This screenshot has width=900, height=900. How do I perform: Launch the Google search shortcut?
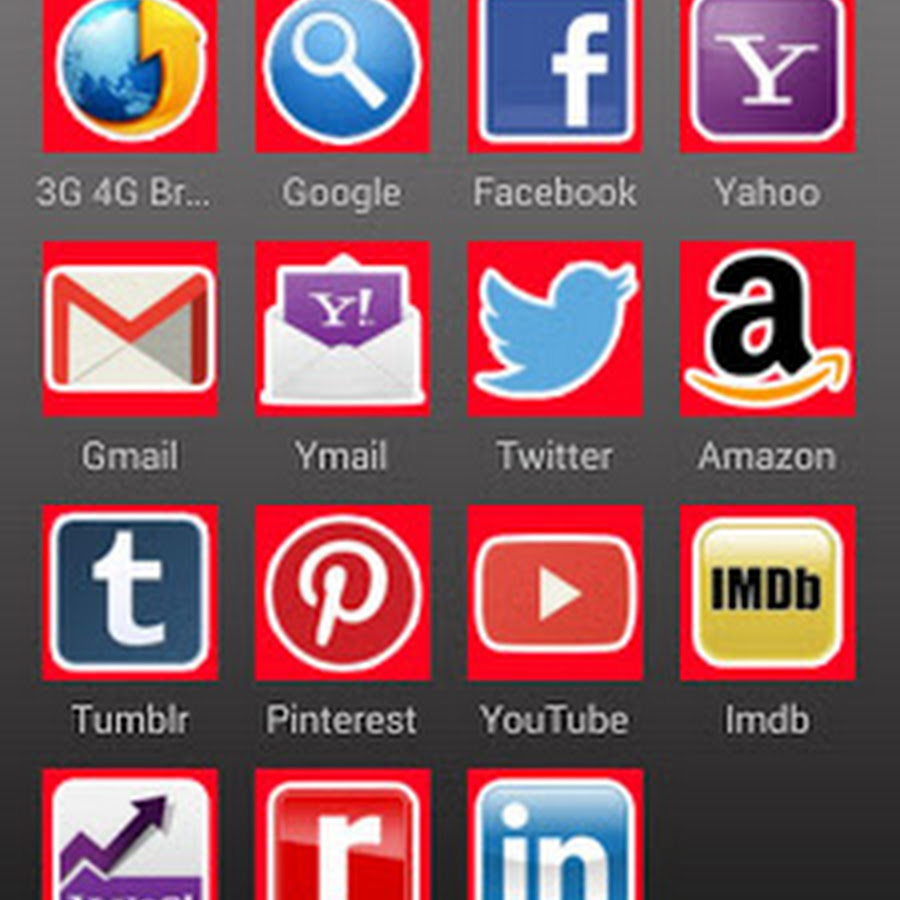pos(342,68)
